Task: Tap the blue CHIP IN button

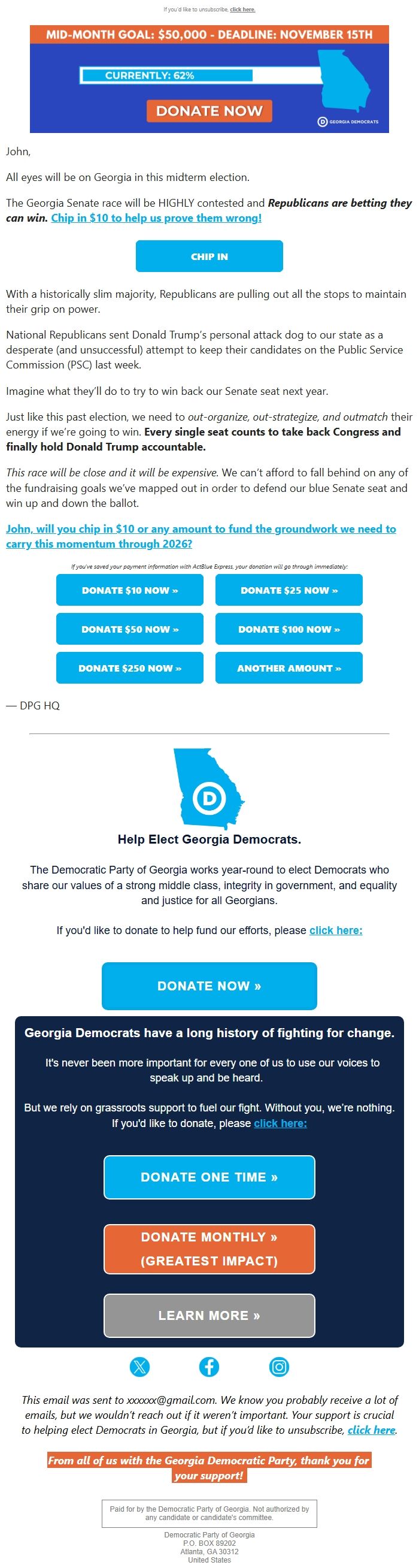Action: pos(209,256)
